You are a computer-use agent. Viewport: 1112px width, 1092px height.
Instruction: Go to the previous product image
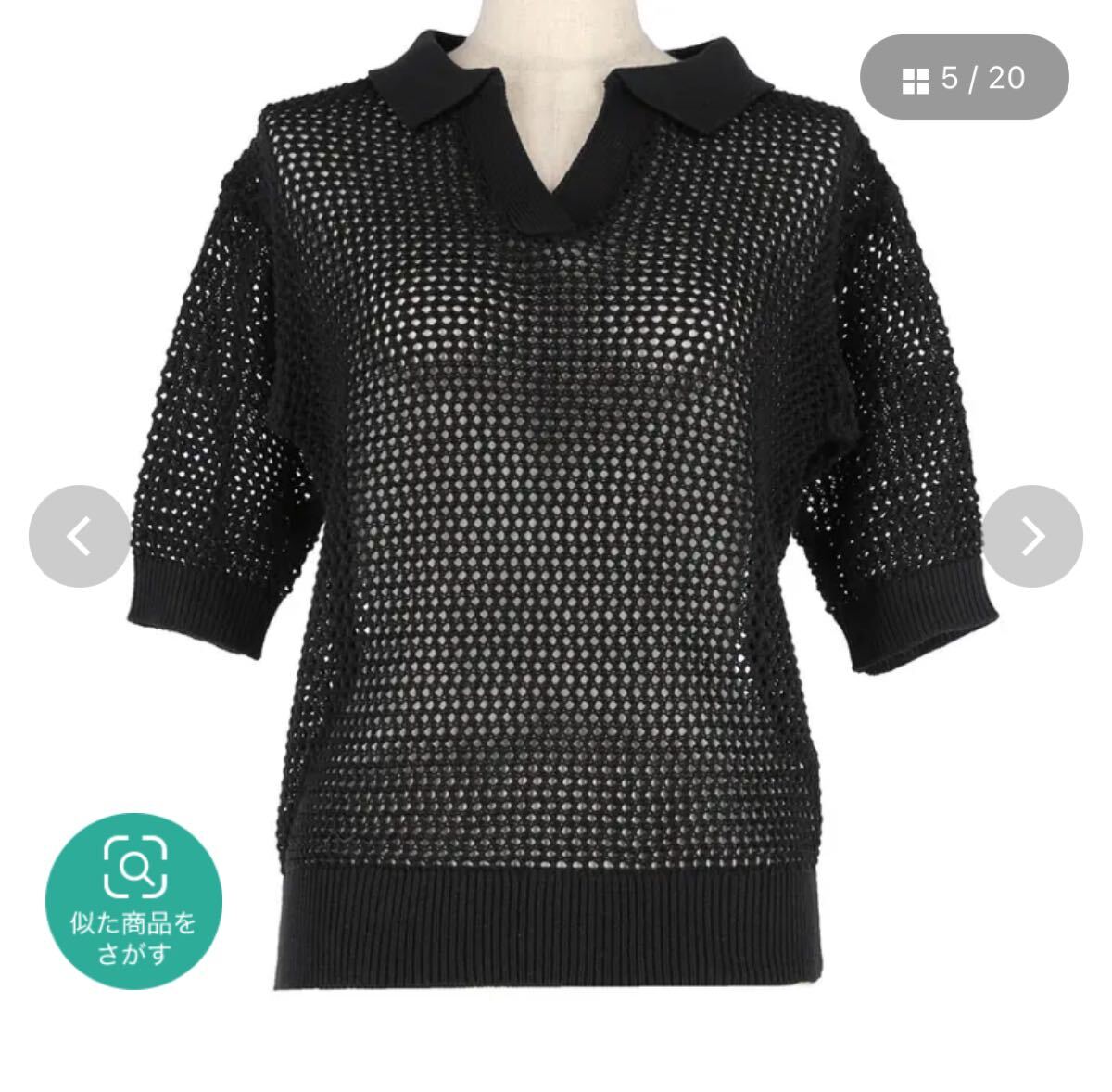(x=80, y=536)
